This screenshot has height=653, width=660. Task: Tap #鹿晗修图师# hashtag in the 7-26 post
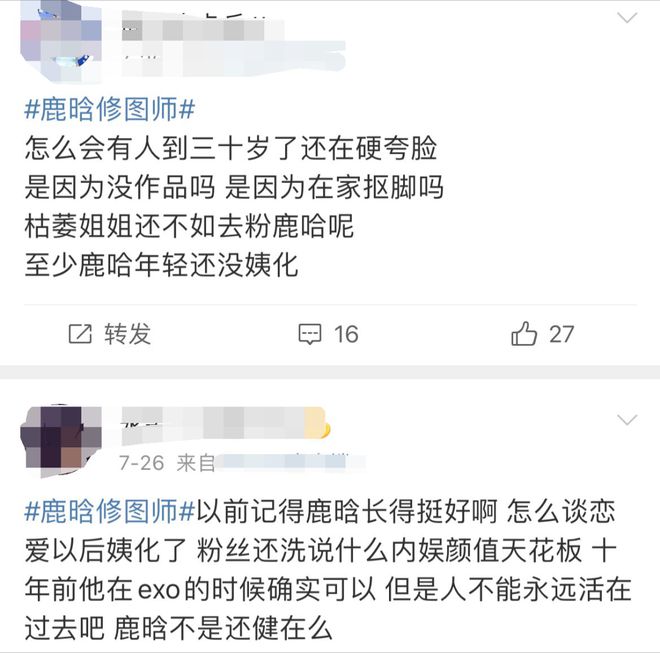[108, 512]
